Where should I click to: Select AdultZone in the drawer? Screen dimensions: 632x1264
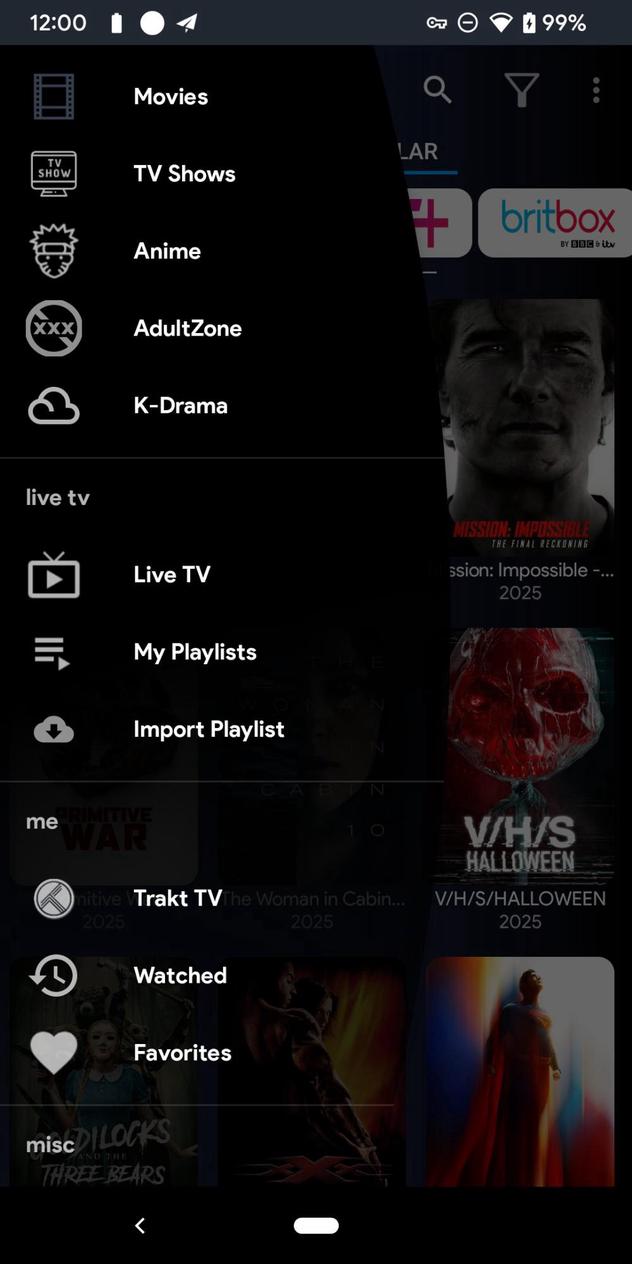[187, 328]
